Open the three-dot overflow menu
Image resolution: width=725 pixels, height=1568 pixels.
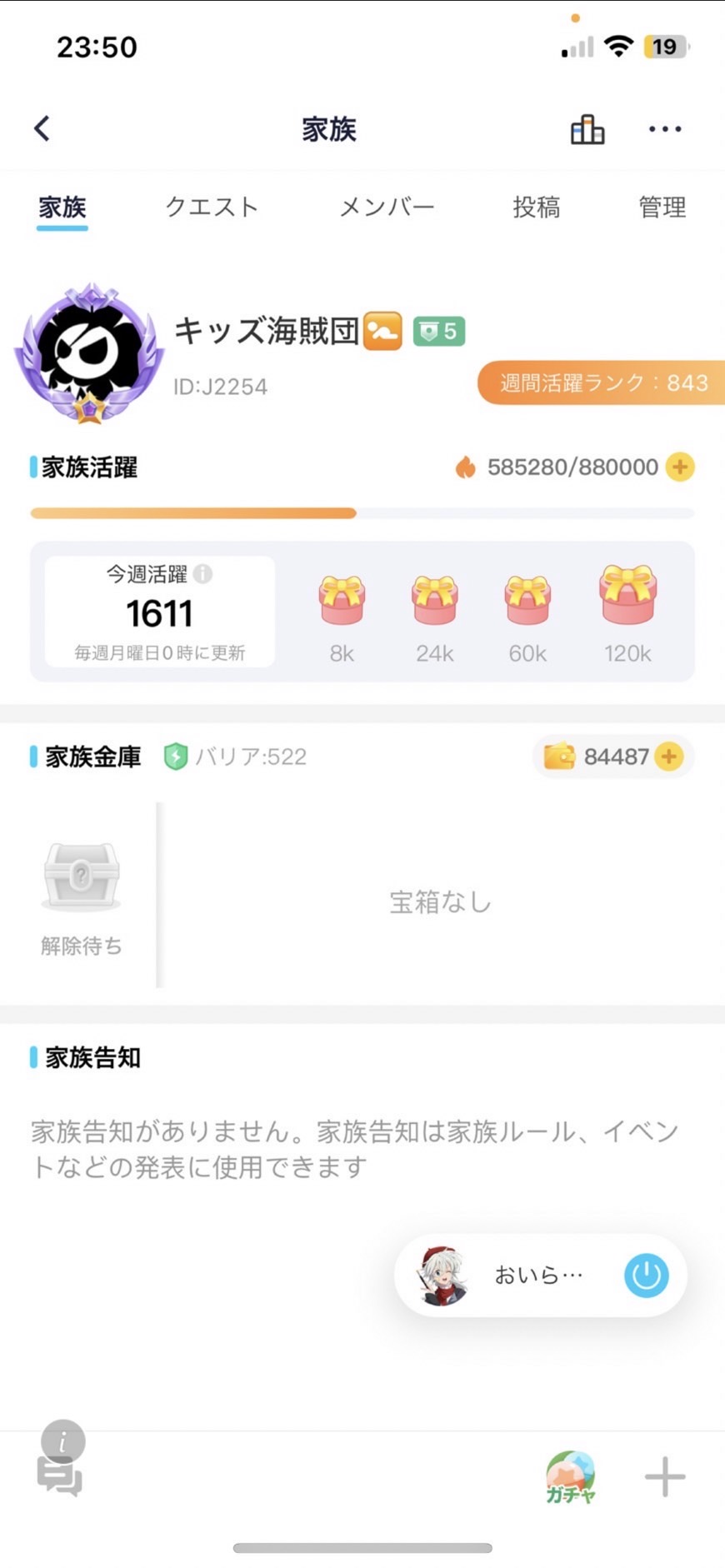(x=665, y=129)
